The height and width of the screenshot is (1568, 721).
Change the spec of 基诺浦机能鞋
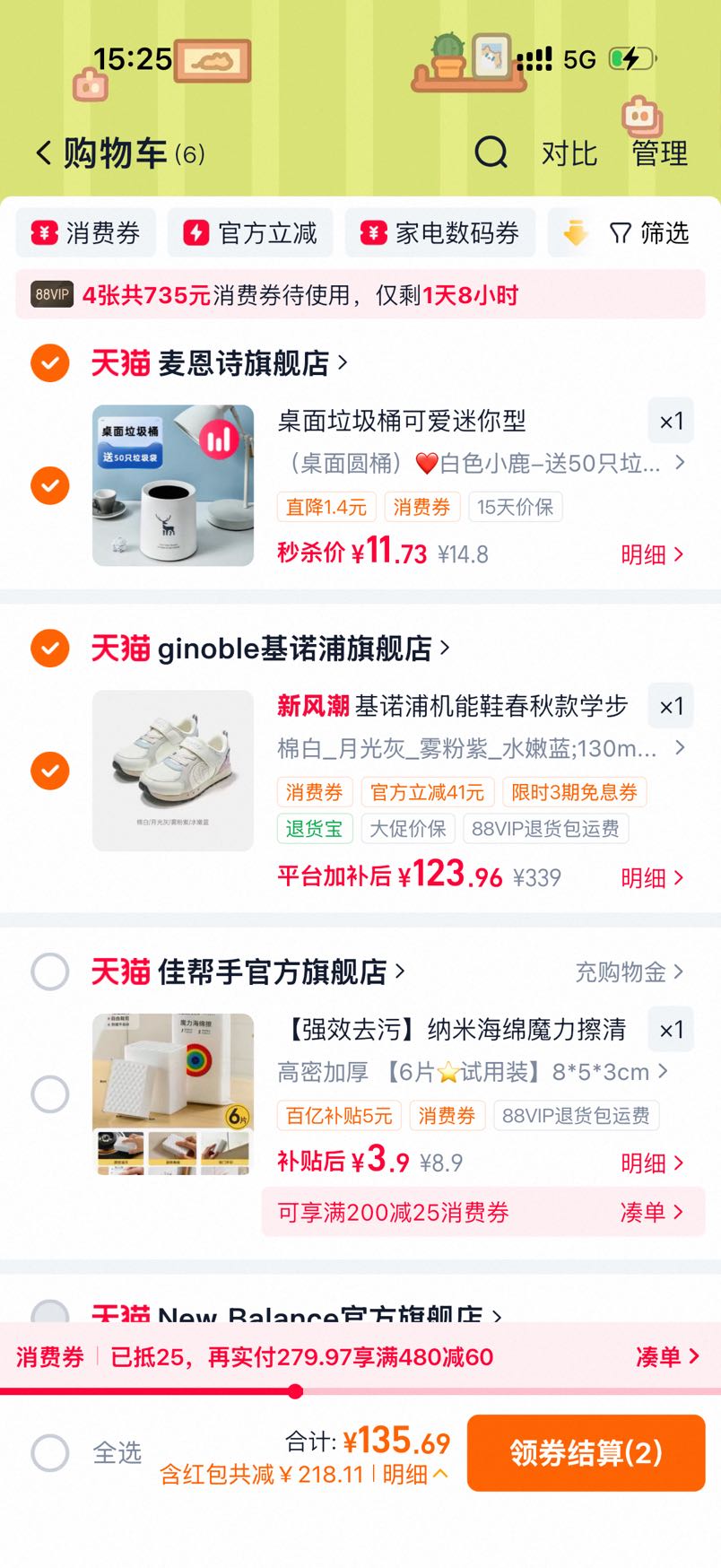pos(482,748)
